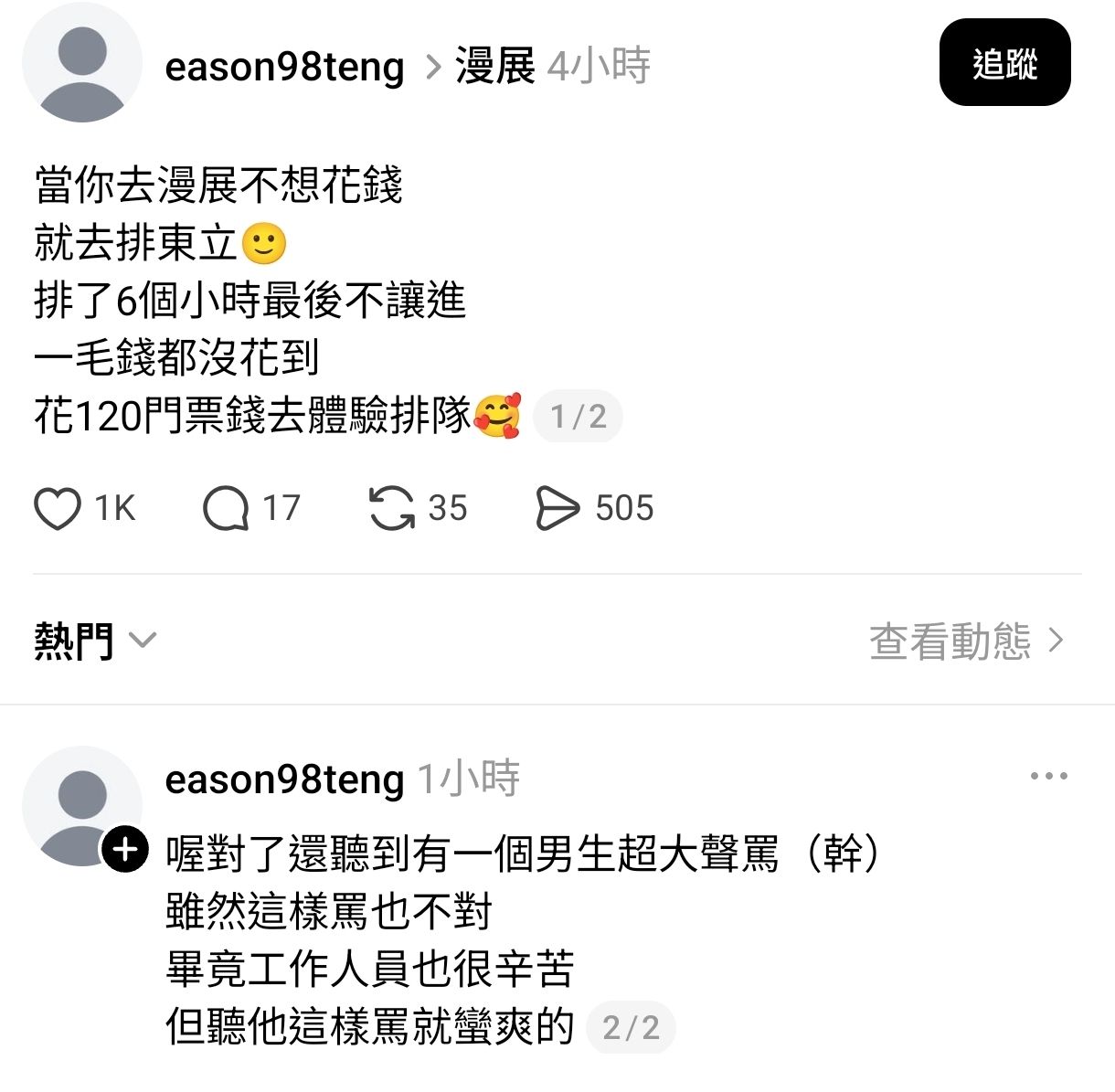The height and width of the screenshot is (1092, 1115).
Task: Repost the main post
Action: 391,509
